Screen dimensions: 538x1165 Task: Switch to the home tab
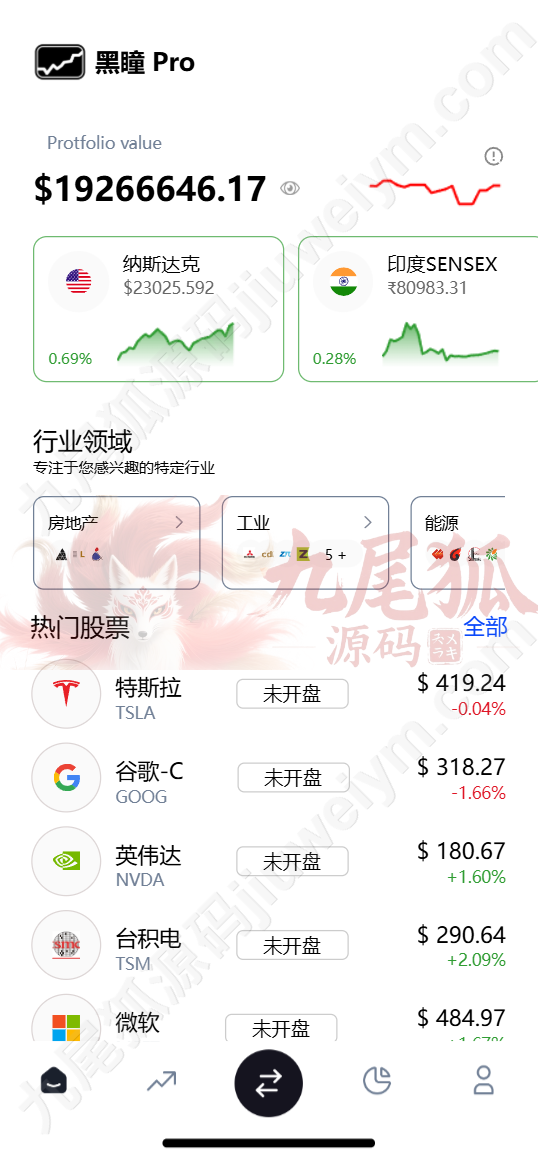click(x=53, y=1080)
